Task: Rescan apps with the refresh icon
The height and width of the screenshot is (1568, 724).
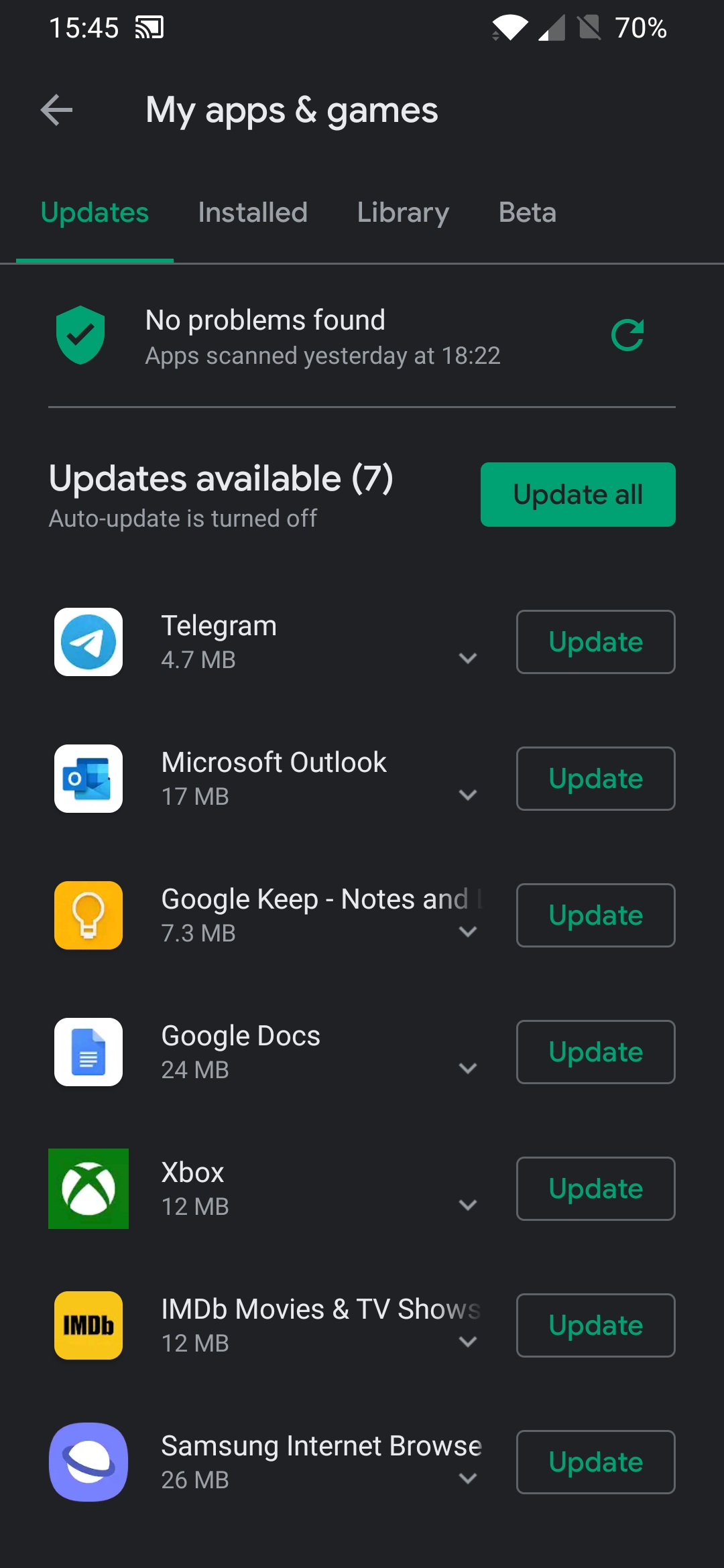Action: (x=627, y=335)
